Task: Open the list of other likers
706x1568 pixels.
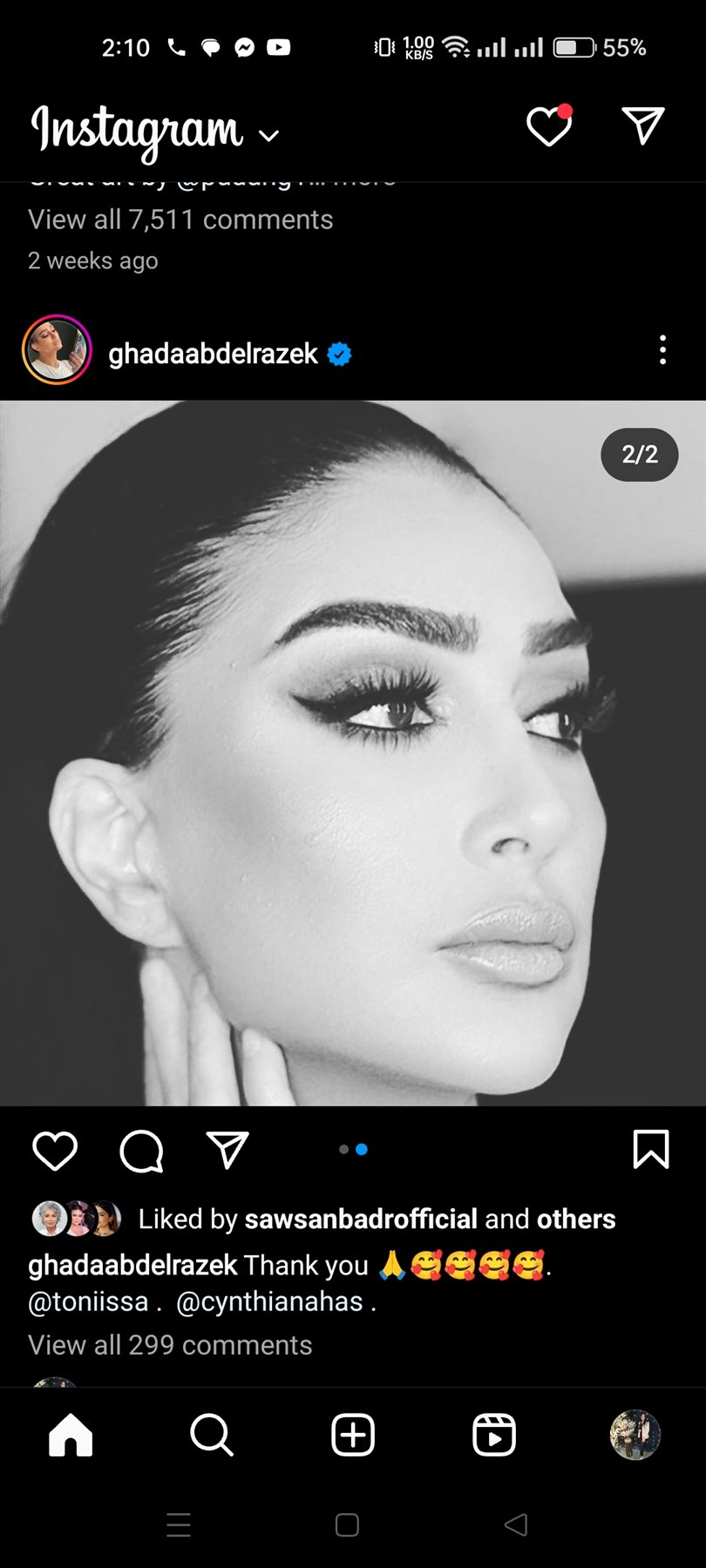Action: (x=576, y=1219)
